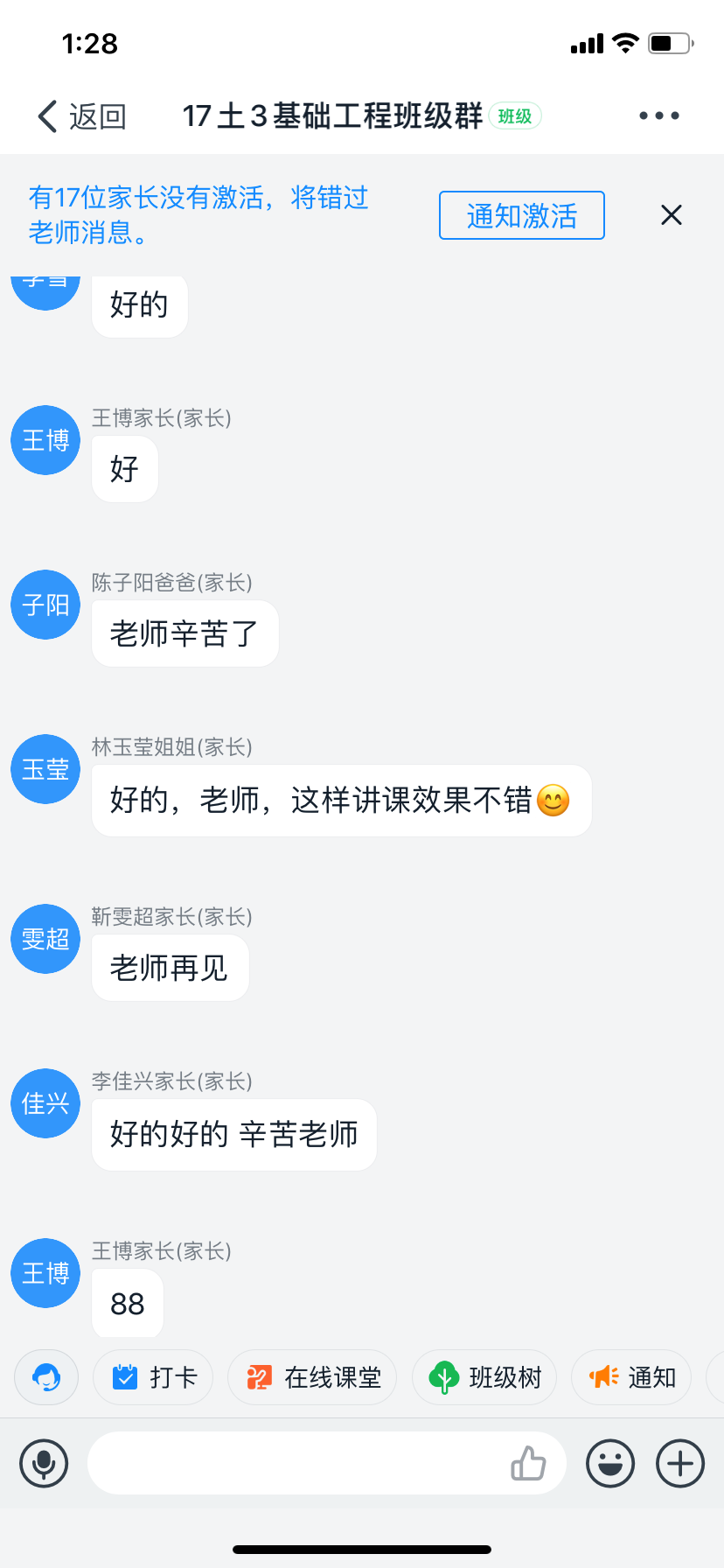Focus the message text field
724x1568 pixels.
pos(297,1463)
